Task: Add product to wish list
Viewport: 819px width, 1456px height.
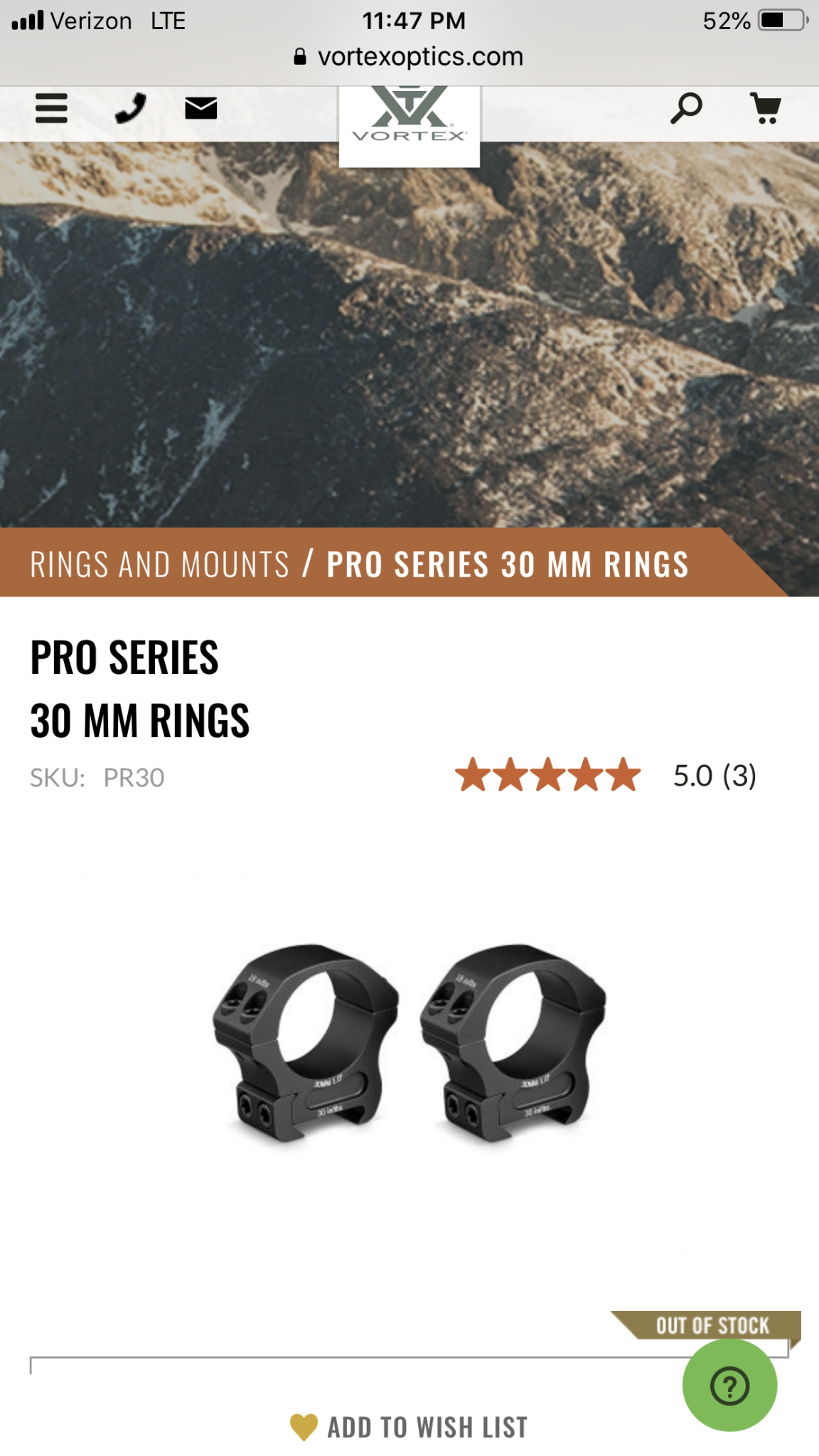Action: pyautogui.click(x=409, y=1427)
